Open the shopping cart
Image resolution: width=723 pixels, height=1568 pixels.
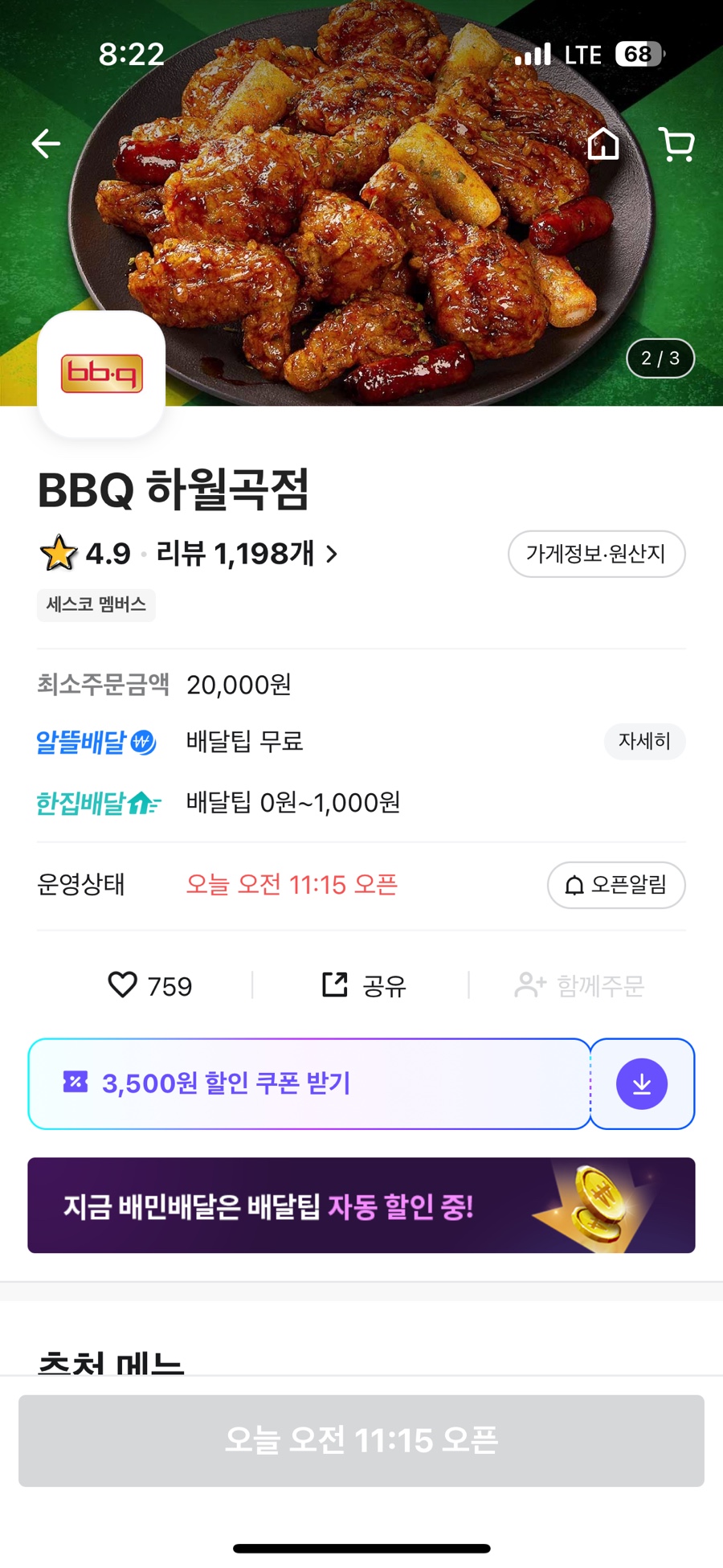tap(676, 145)
